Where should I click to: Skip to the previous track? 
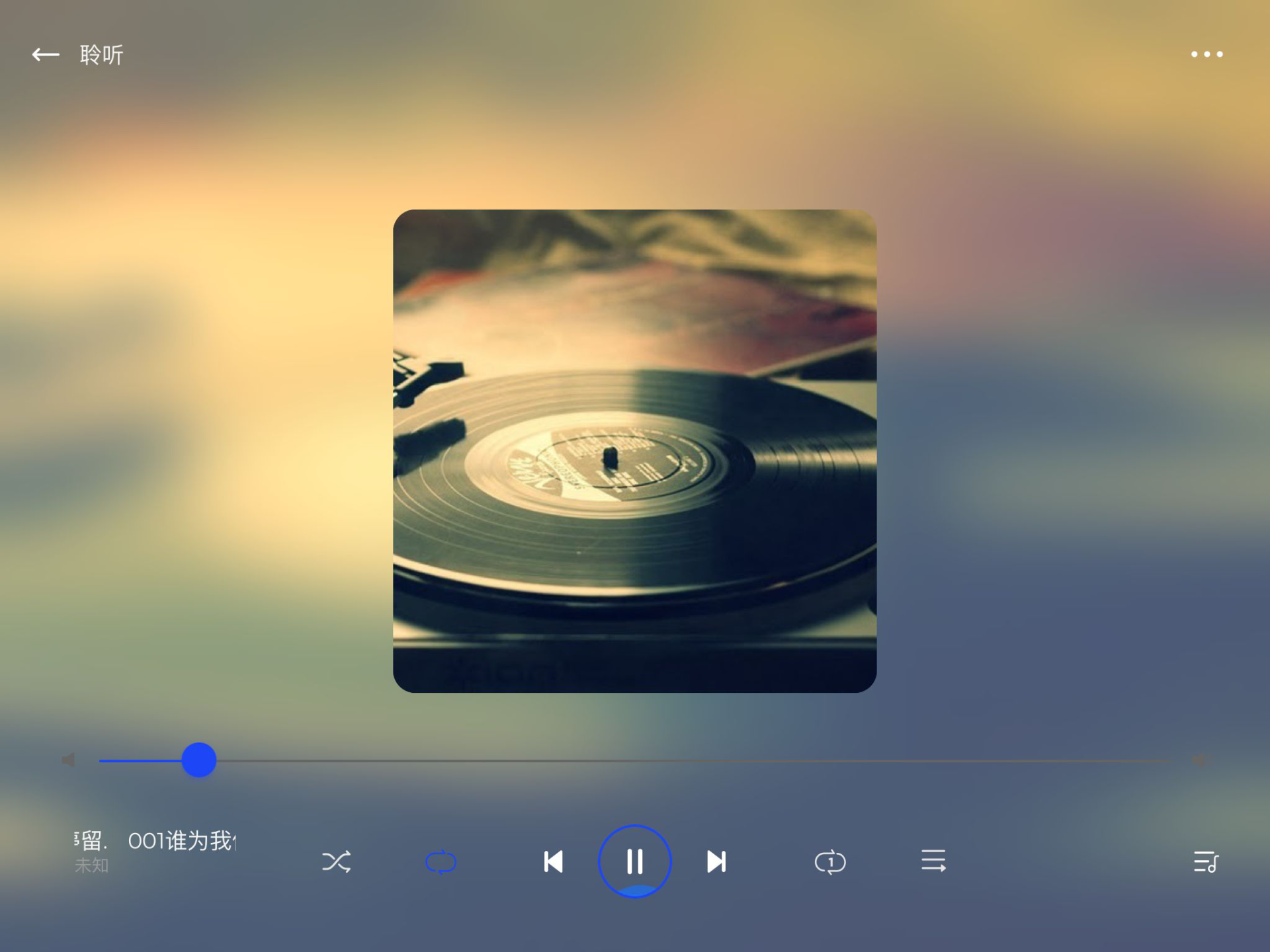tap(553, 861)
